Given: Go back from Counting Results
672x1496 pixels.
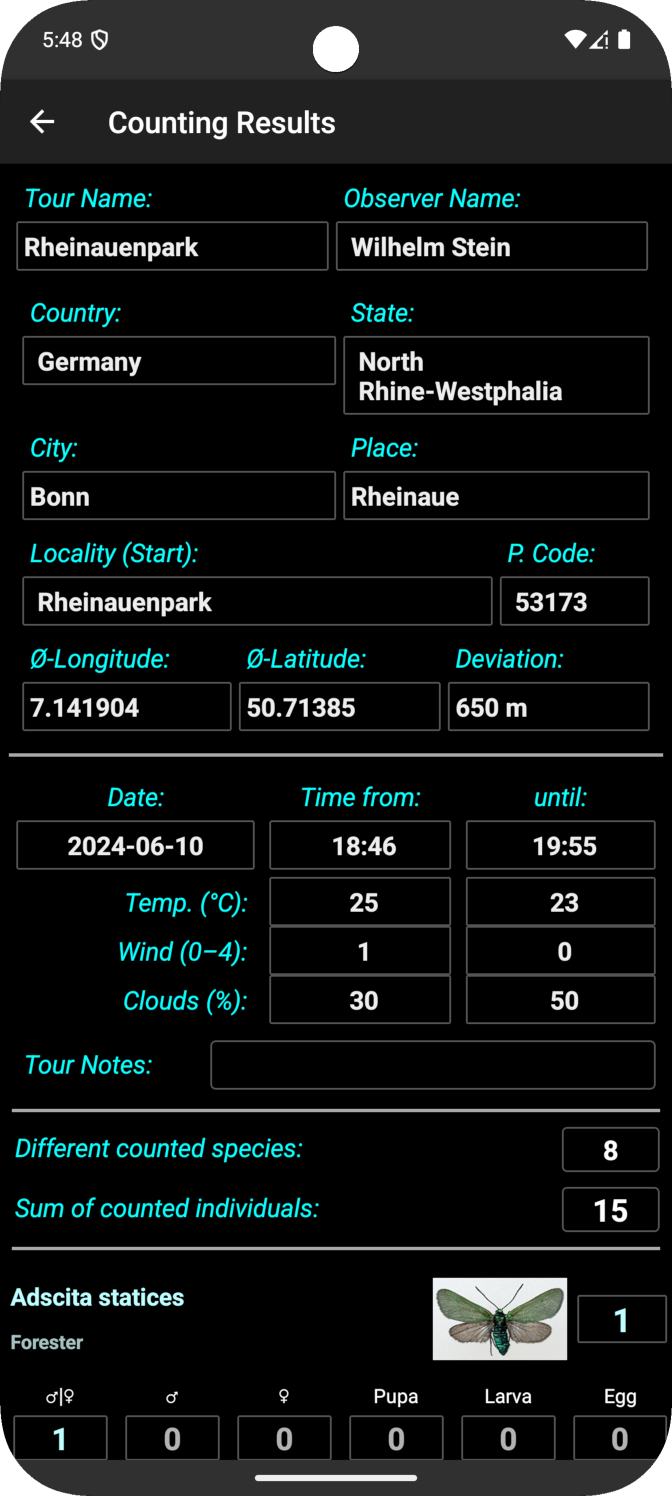Looking at the screenshot, I should pyautogui.click(x=42, y=122).
